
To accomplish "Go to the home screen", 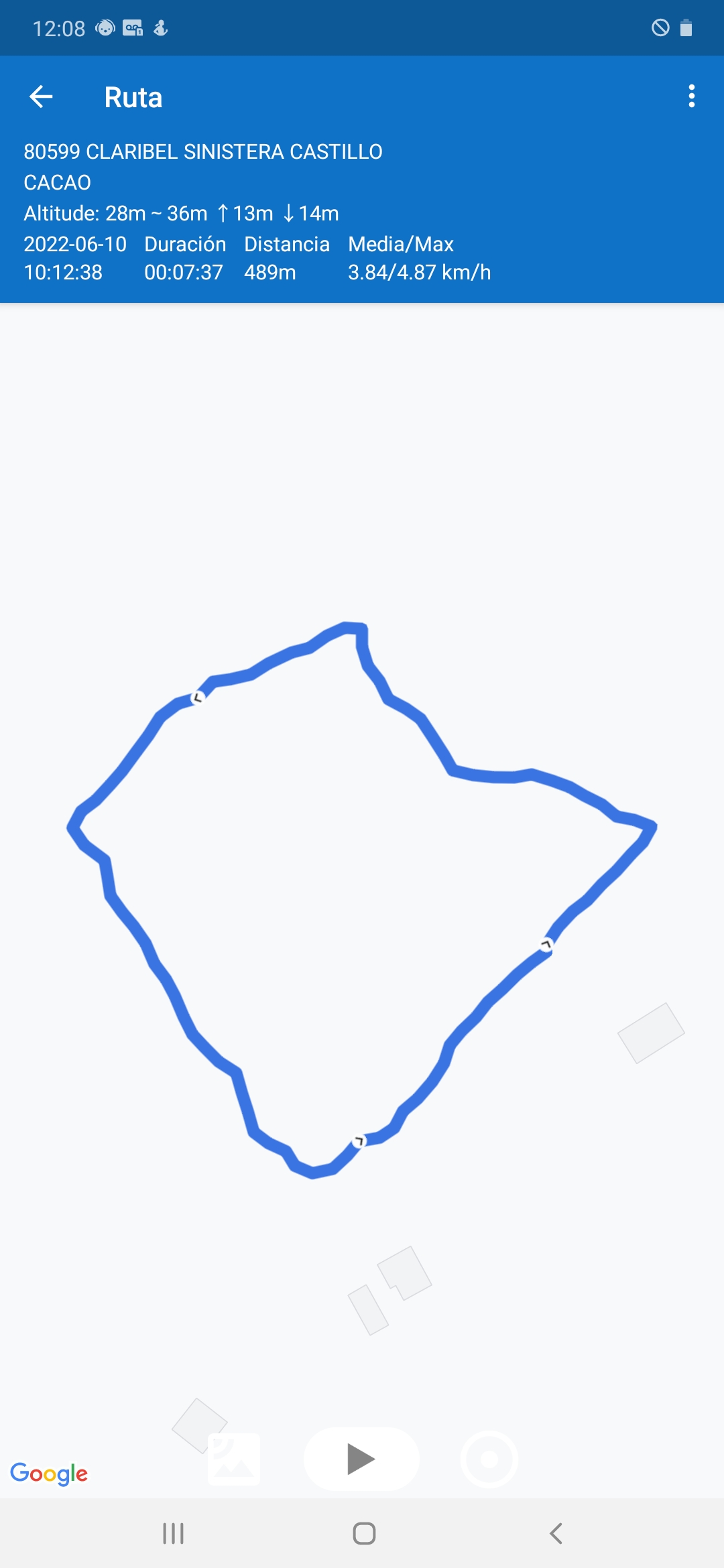I will coord(364,1533).
